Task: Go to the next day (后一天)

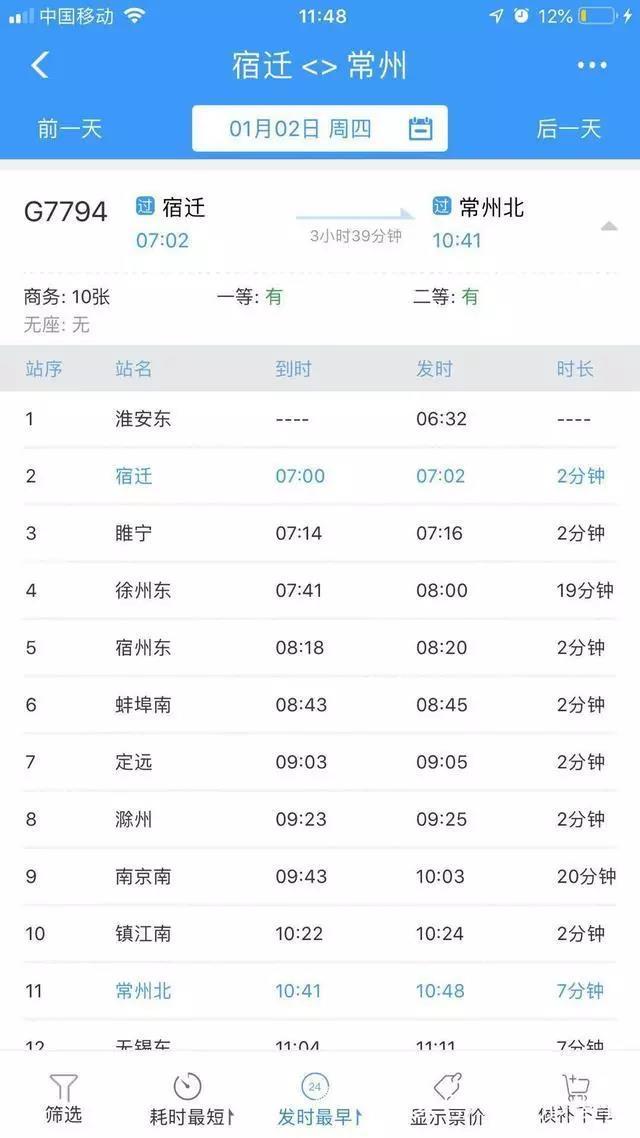Action: pos(569,129)
